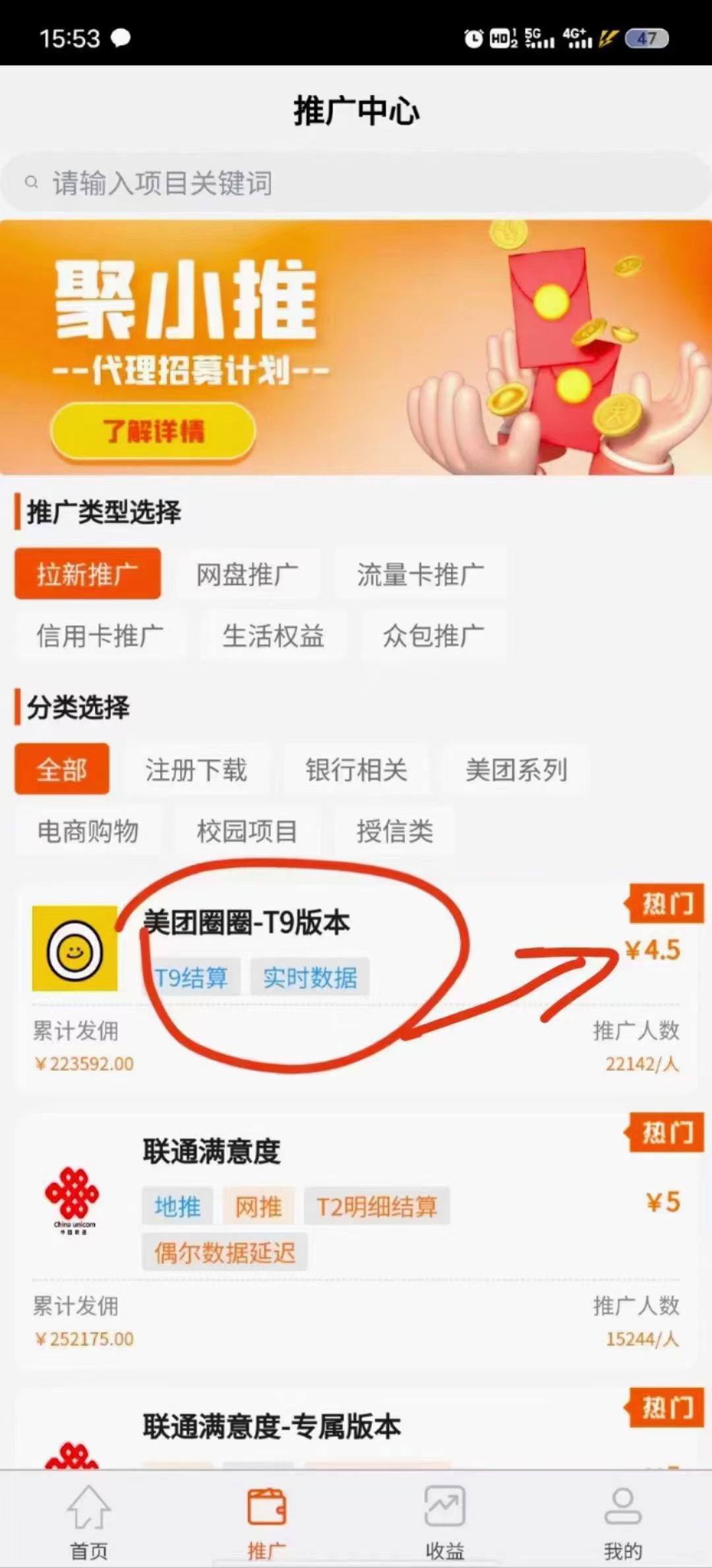Viewport: 712px width, 1568px height.
Task: Filter by 美团系列 category
Action: [x=516, y=769]
